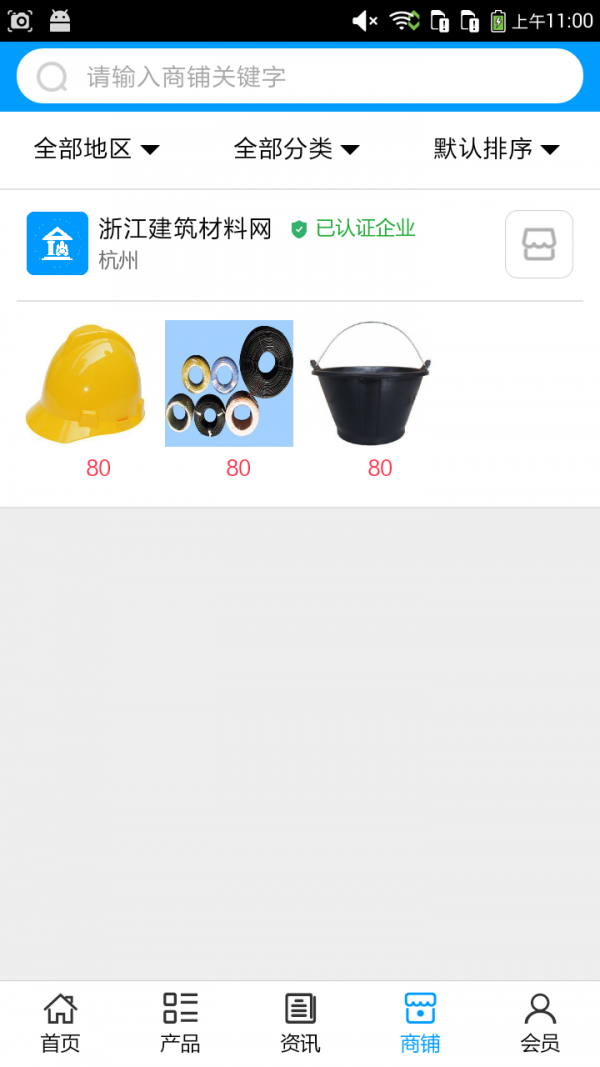This screenshot has height=1067, width=600.
Task: Tap the shop keyword search field
Action: pyautogui.click(x=300, y=76)
